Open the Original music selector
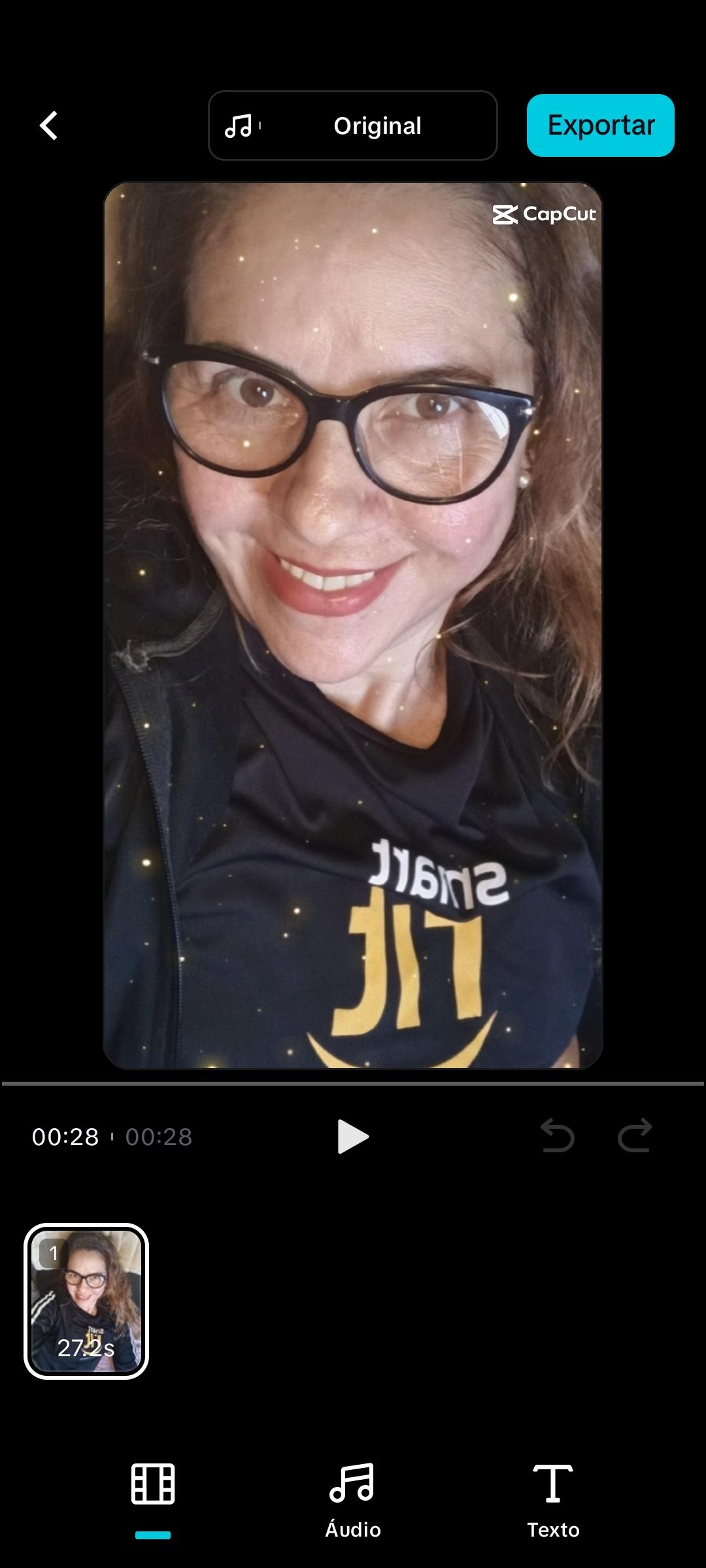Image resolution: width=706 pixels, height=1568 pixels. pos(353,125)
